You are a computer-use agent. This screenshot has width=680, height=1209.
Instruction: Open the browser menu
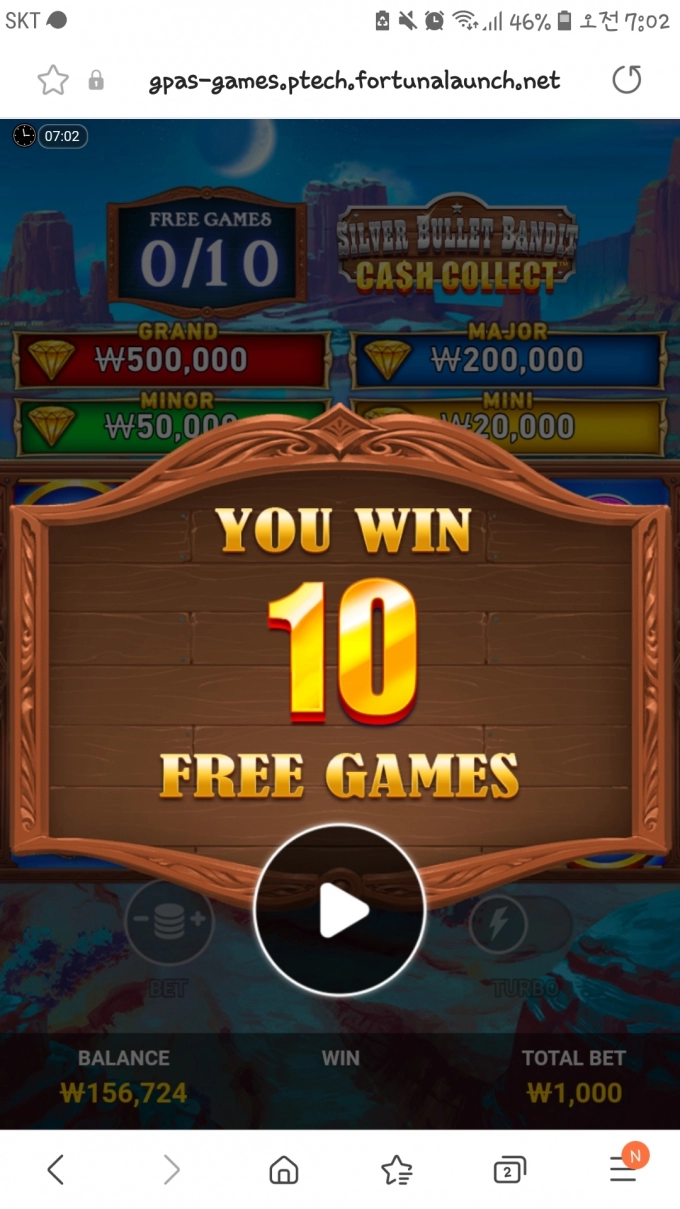(623, 1169)
